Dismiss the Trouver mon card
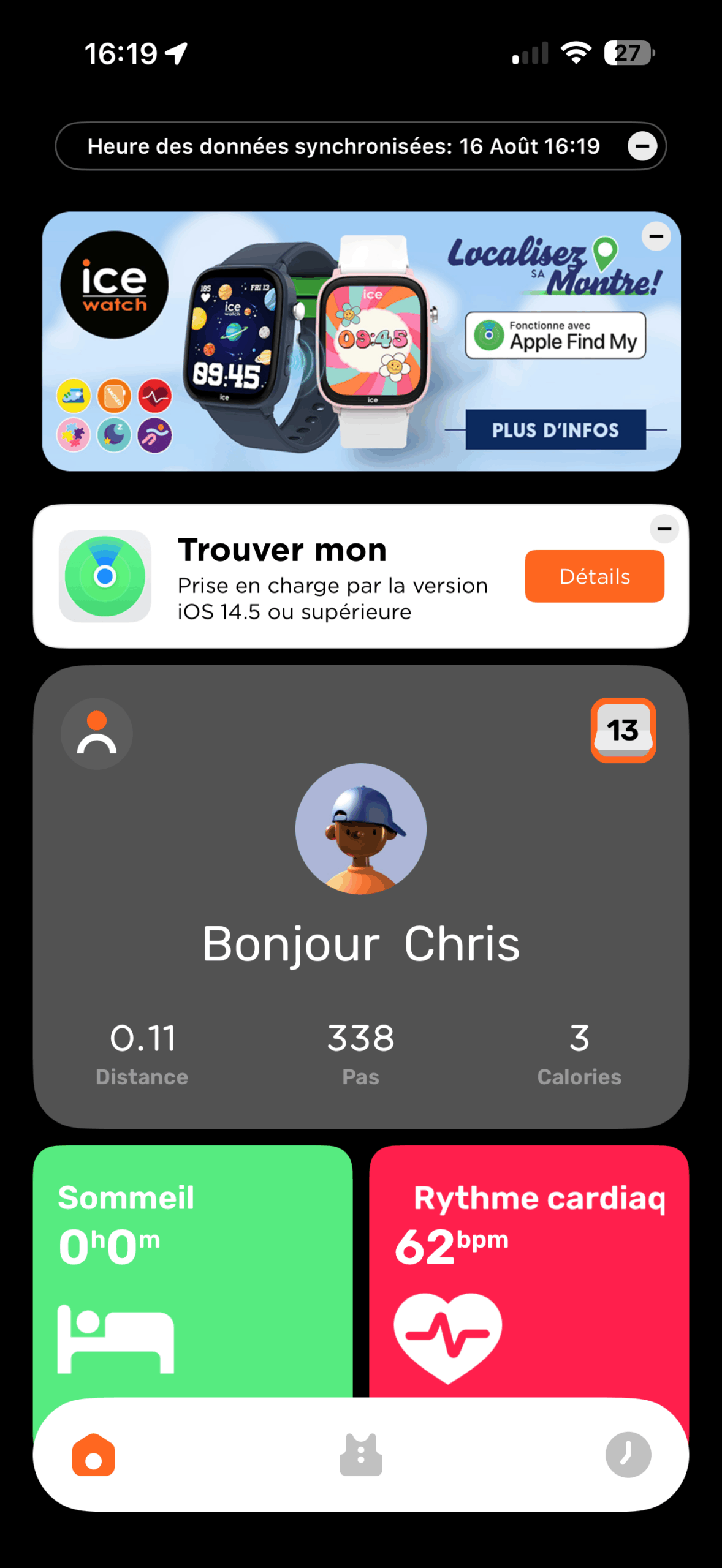The width and height of the screenshot is (722, 1568). (664, 528)
